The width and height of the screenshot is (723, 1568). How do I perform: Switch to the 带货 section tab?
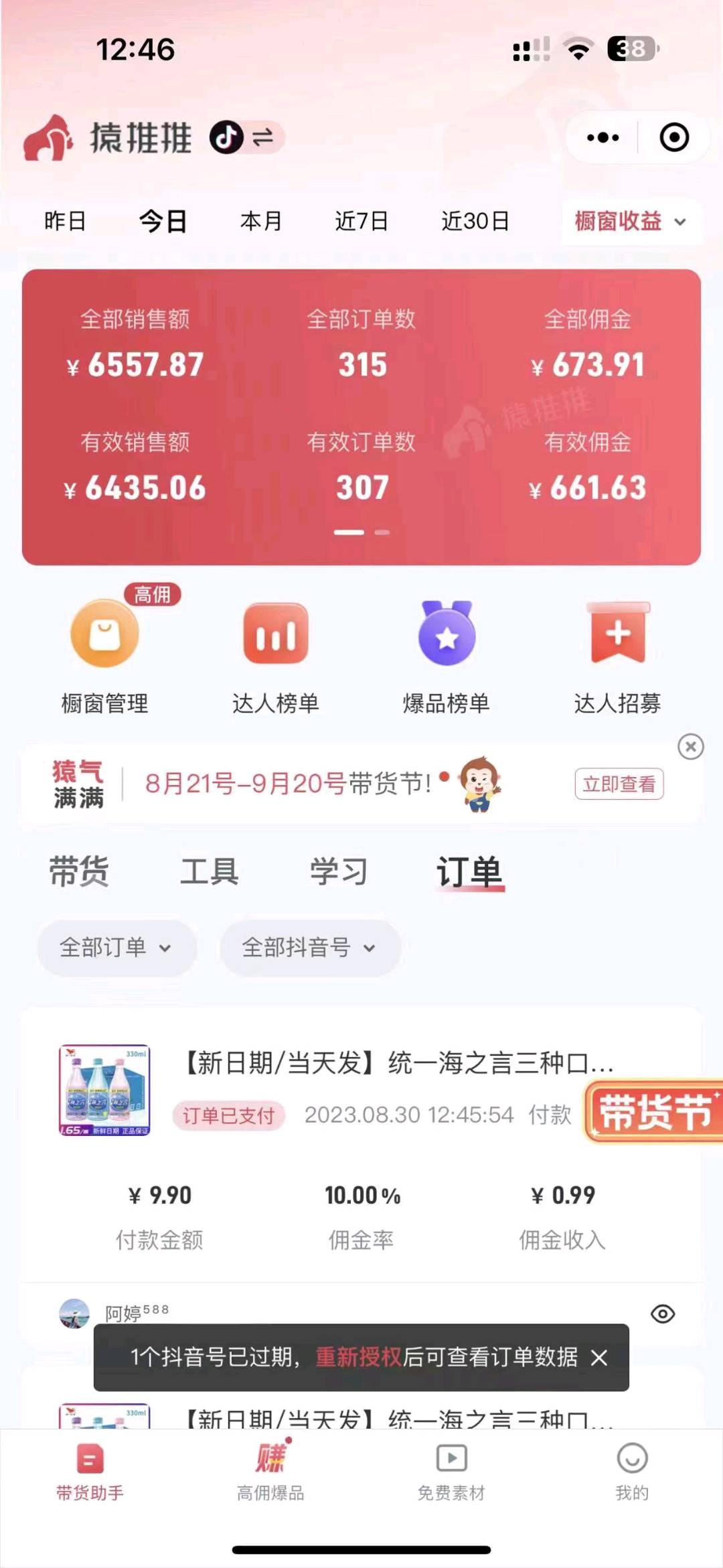click(x=79, y=871)
